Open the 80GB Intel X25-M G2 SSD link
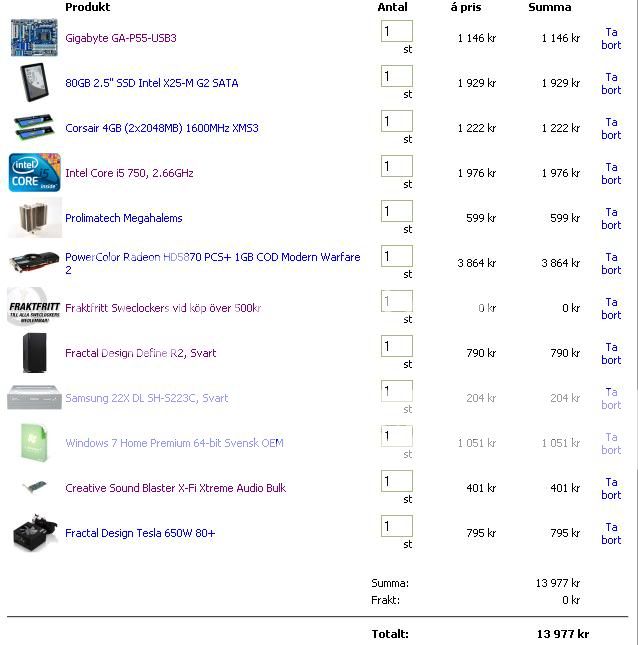Screen dimensions: 638x645 tap(151, 83)
